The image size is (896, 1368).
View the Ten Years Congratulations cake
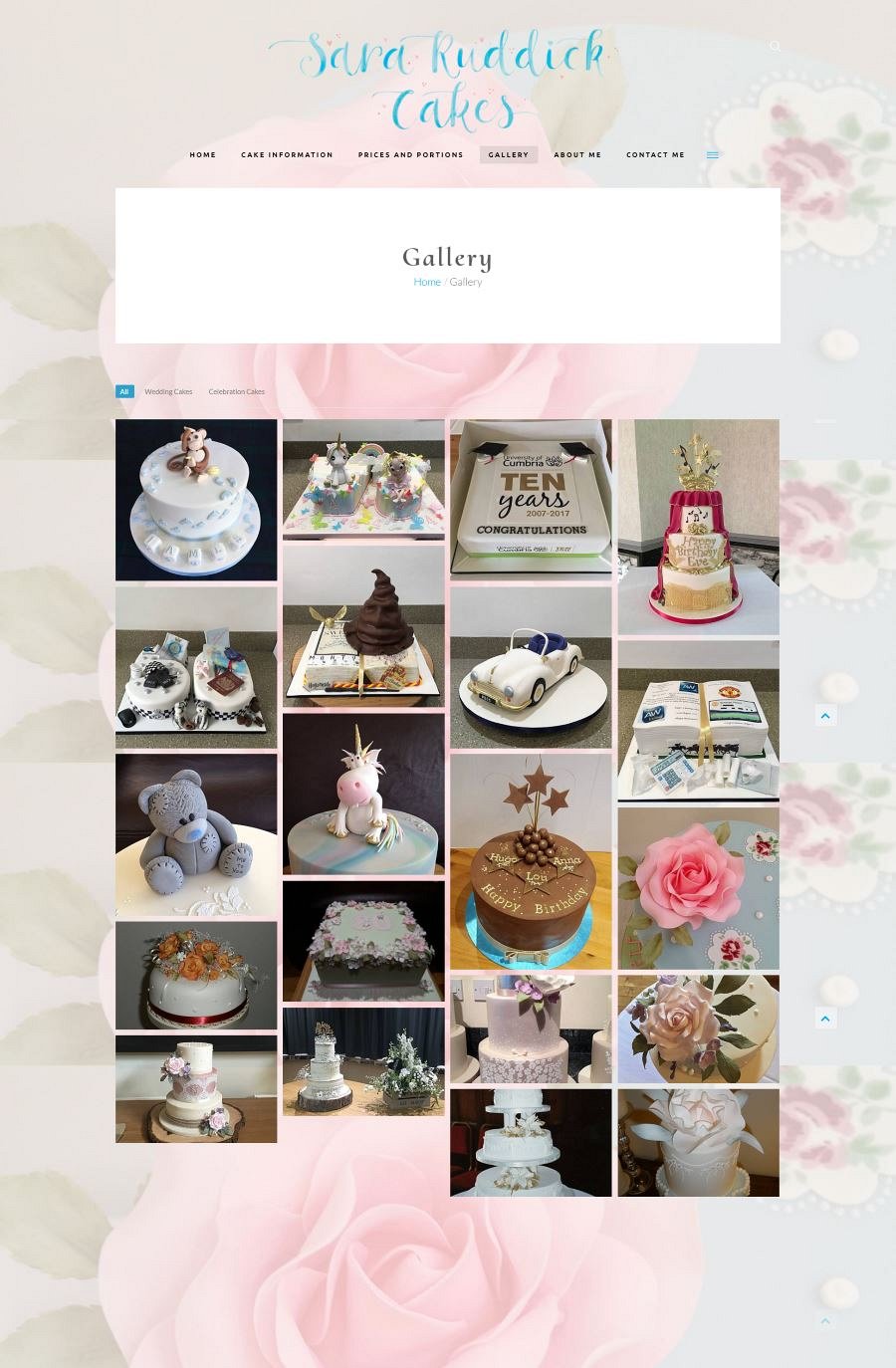coord(531,498)
